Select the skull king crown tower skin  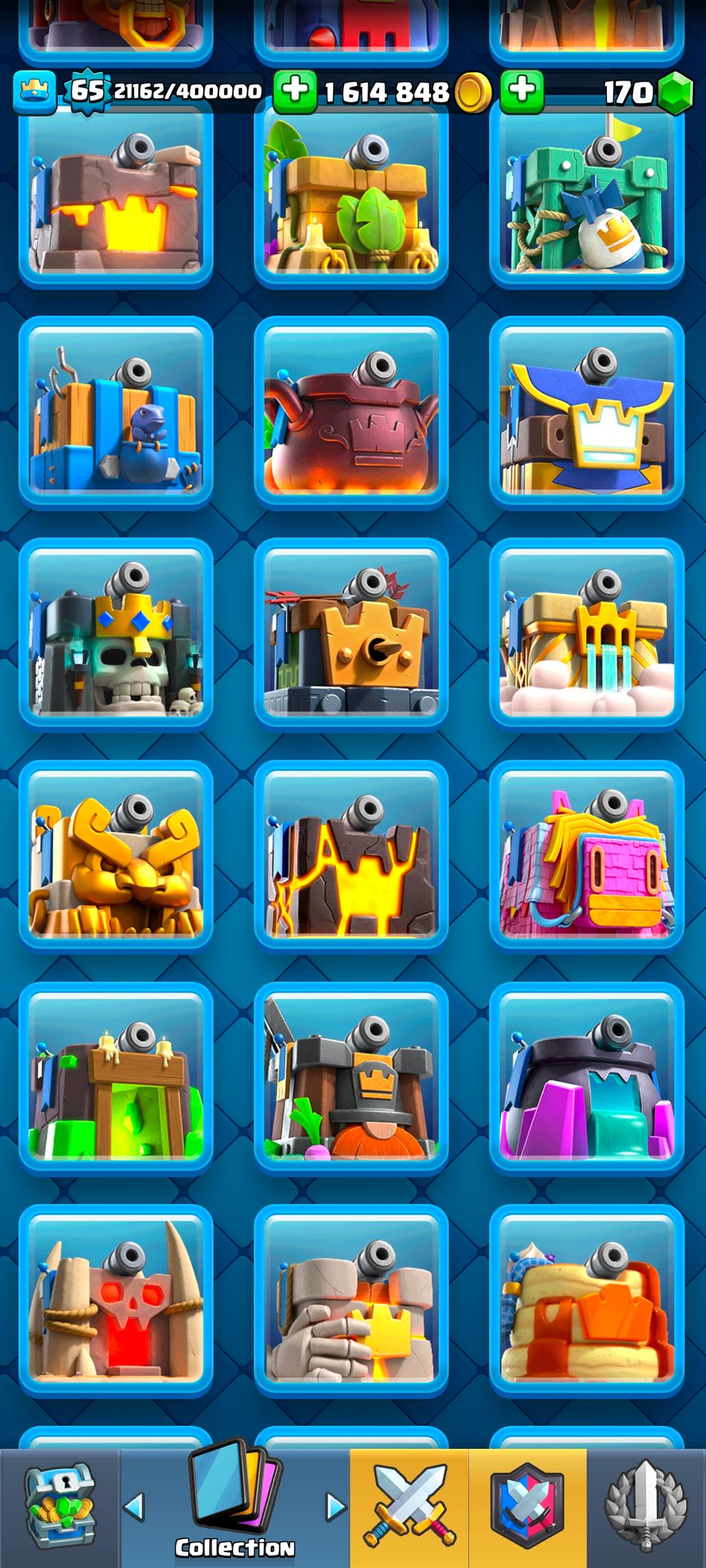coord(115,633)
